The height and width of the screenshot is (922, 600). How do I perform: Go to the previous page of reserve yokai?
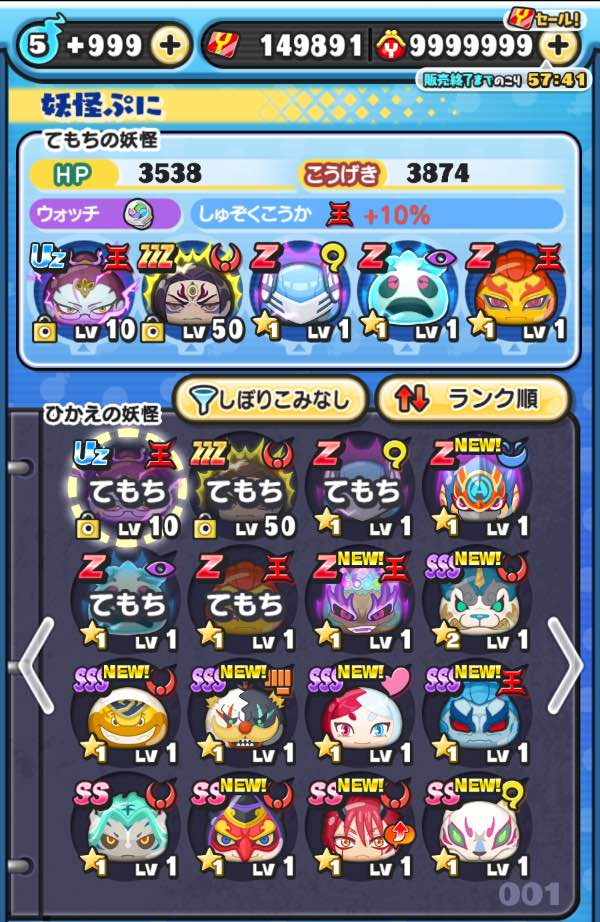pos(32,663)
